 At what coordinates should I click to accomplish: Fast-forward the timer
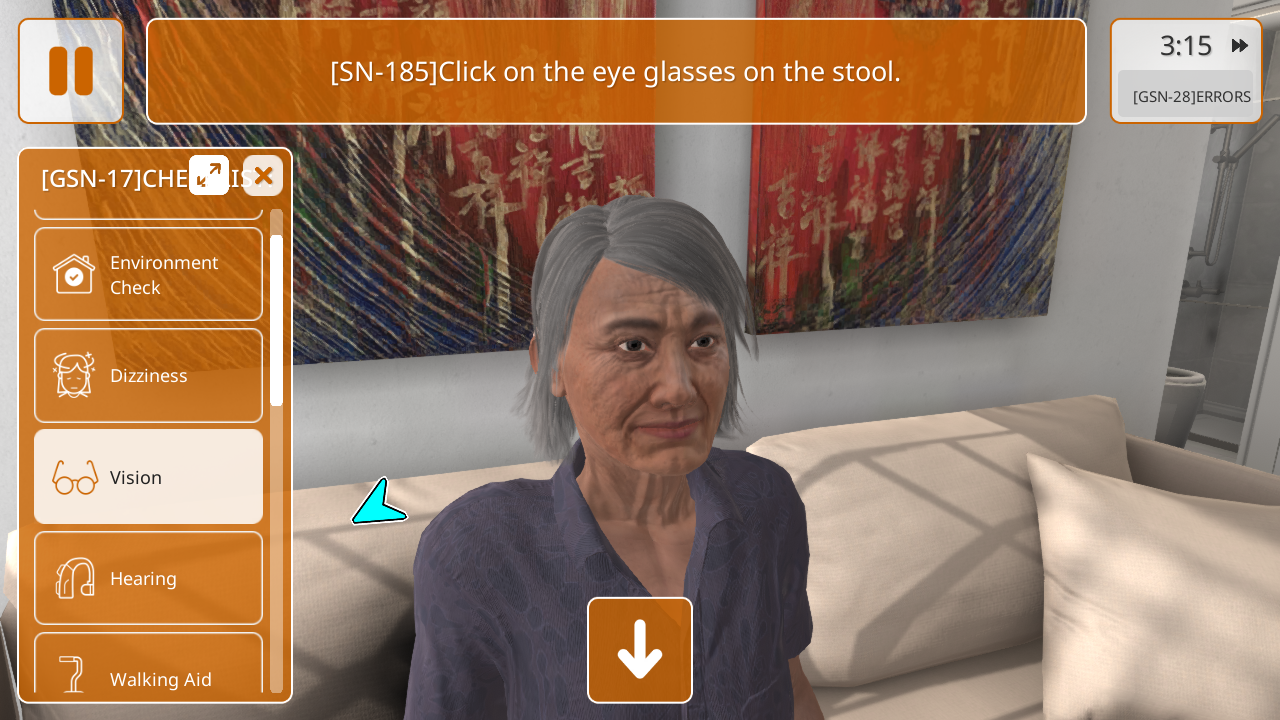tap(1240, 45)
